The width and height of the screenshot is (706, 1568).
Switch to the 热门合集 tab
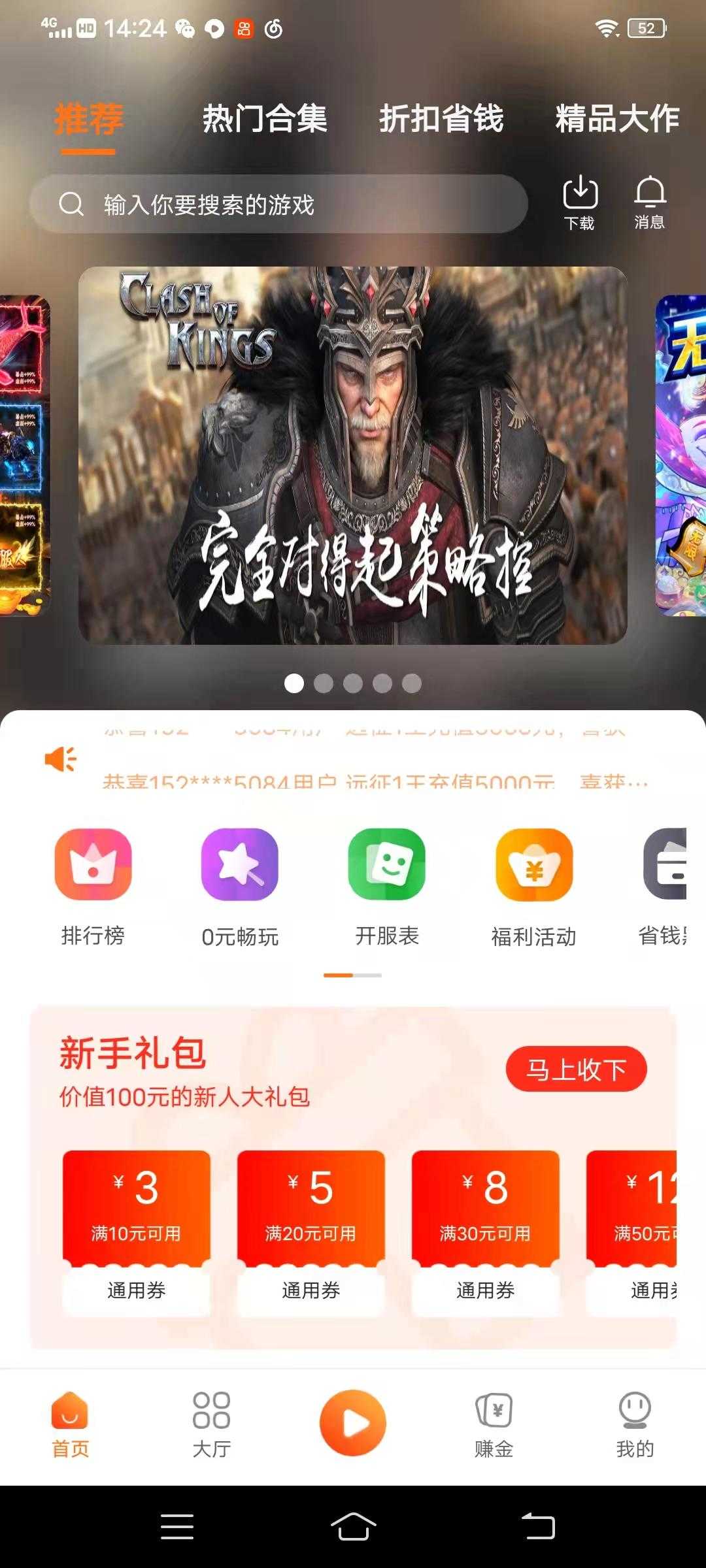tap(265, 119)
